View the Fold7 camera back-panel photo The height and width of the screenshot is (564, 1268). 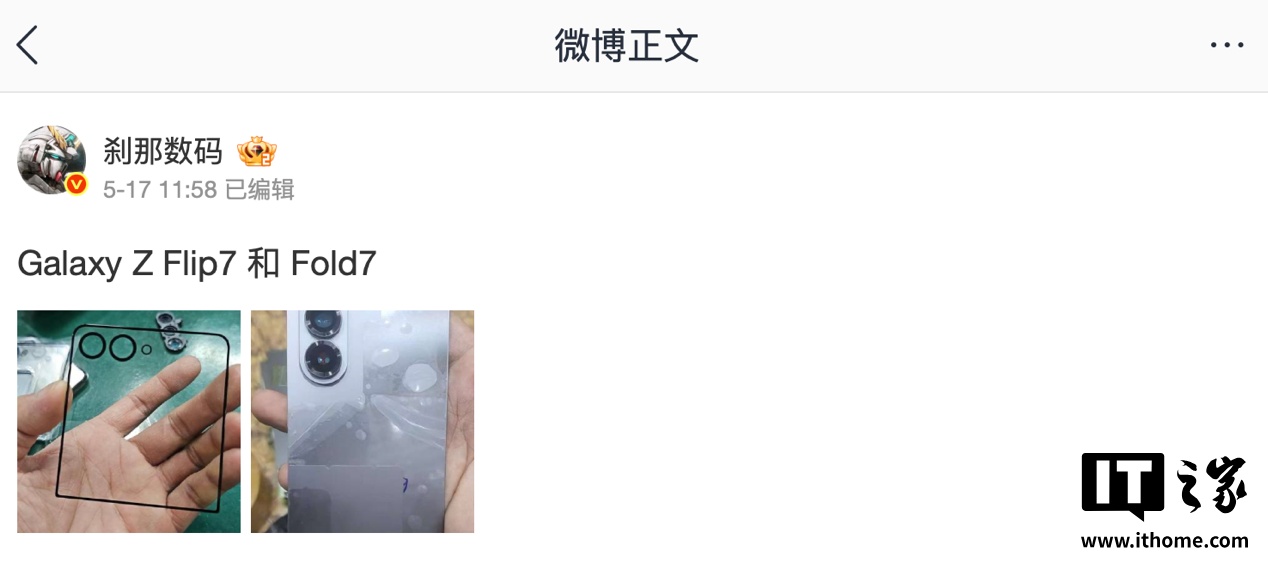(x=362, y=421)
